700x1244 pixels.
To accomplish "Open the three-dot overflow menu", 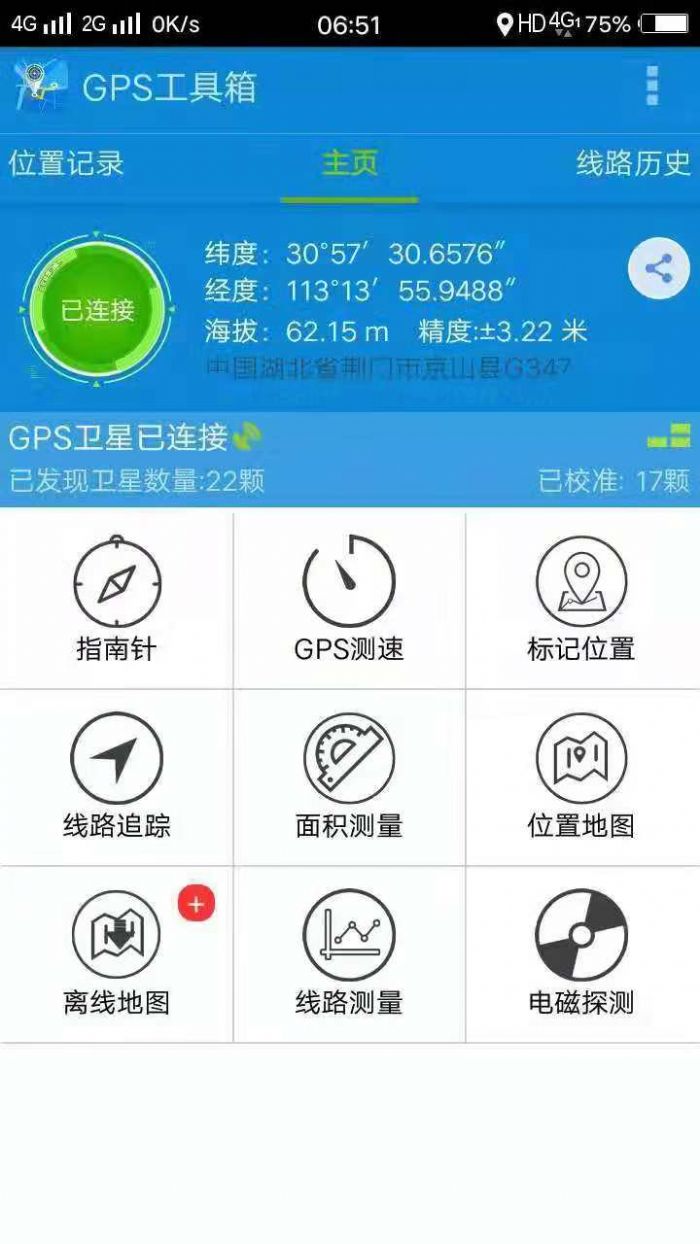I will pyautogui.click(x=652, y=87).
